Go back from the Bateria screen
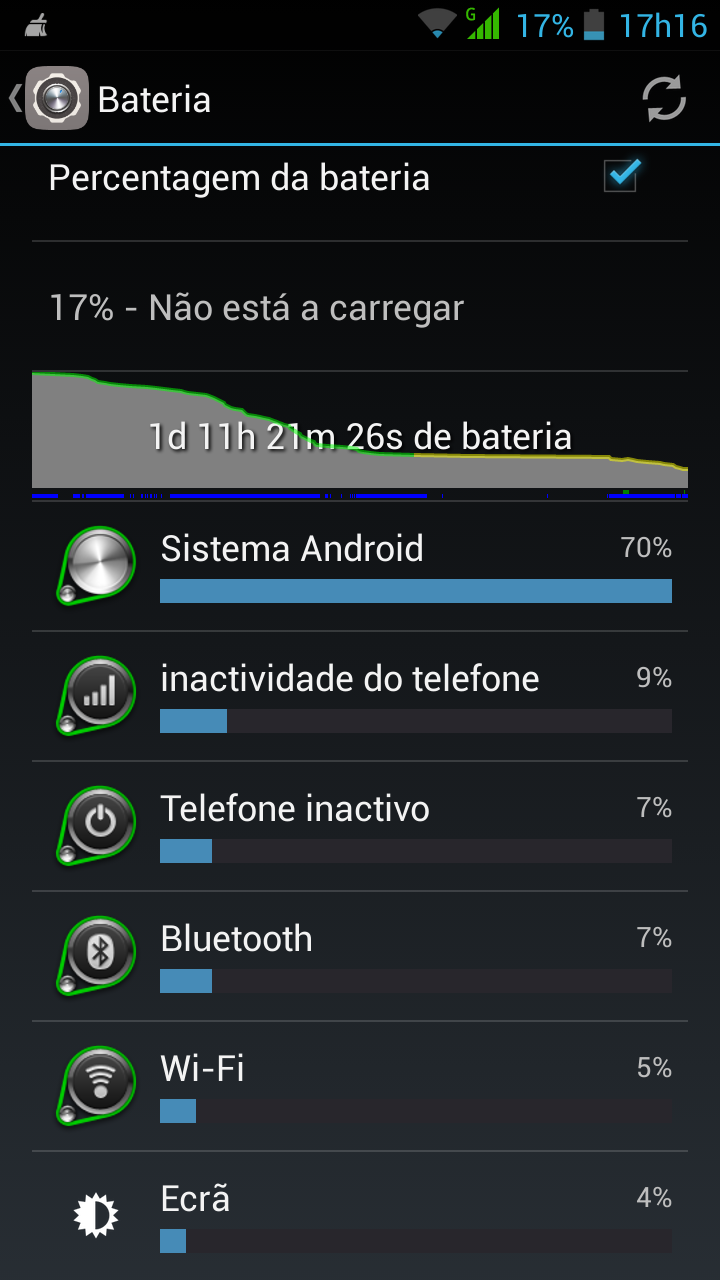 click(50, 99)
